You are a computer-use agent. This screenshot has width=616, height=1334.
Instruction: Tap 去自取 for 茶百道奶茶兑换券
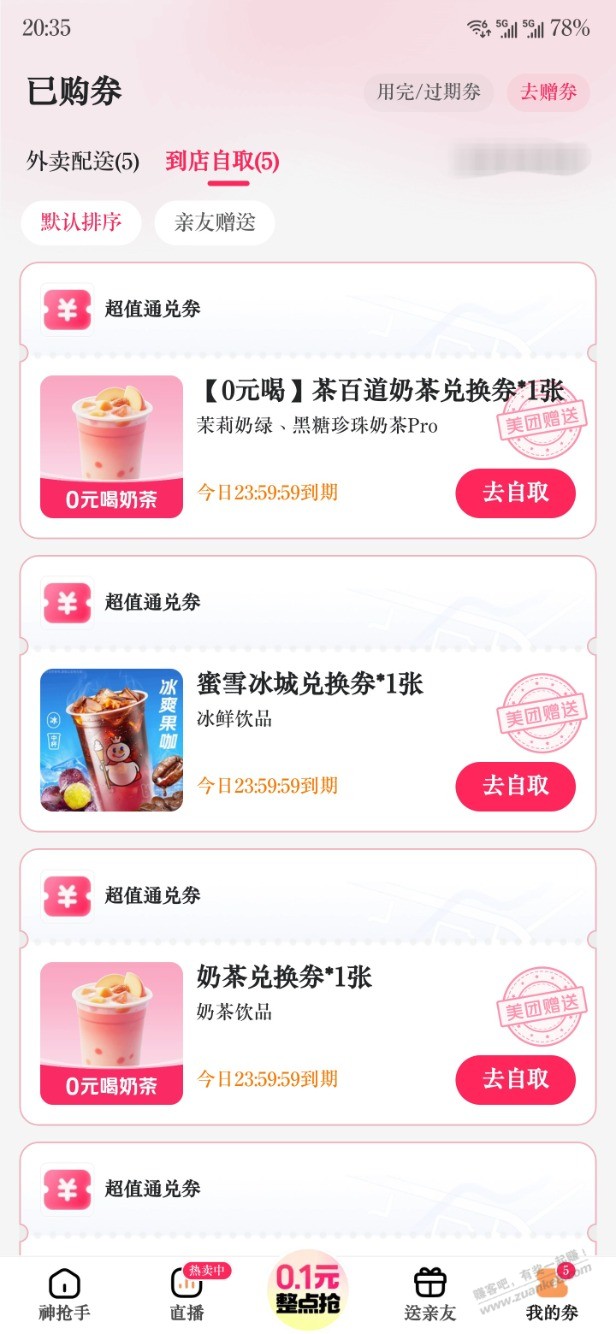tap(515, 493)
